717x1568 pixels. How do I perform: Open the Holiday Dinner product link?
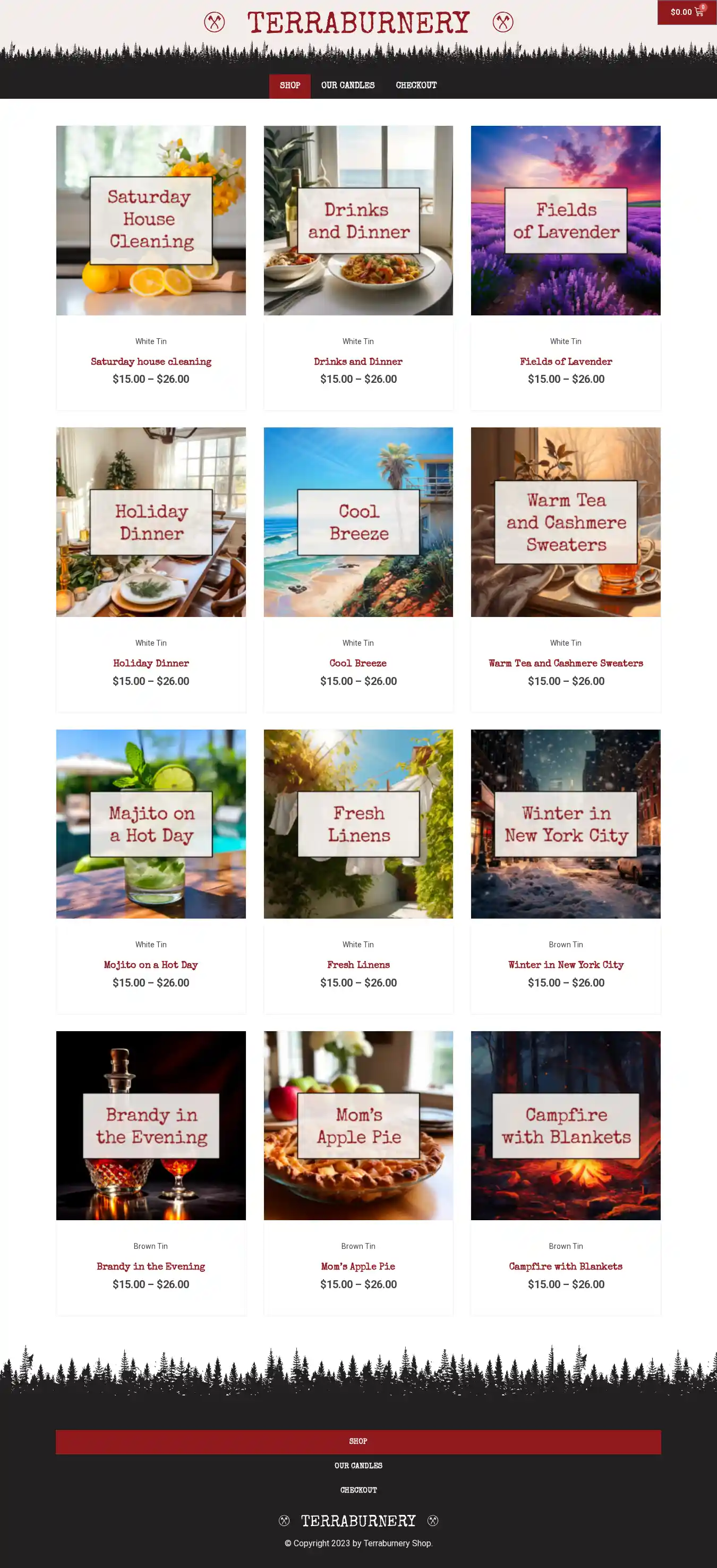click(x=151, y=663)
